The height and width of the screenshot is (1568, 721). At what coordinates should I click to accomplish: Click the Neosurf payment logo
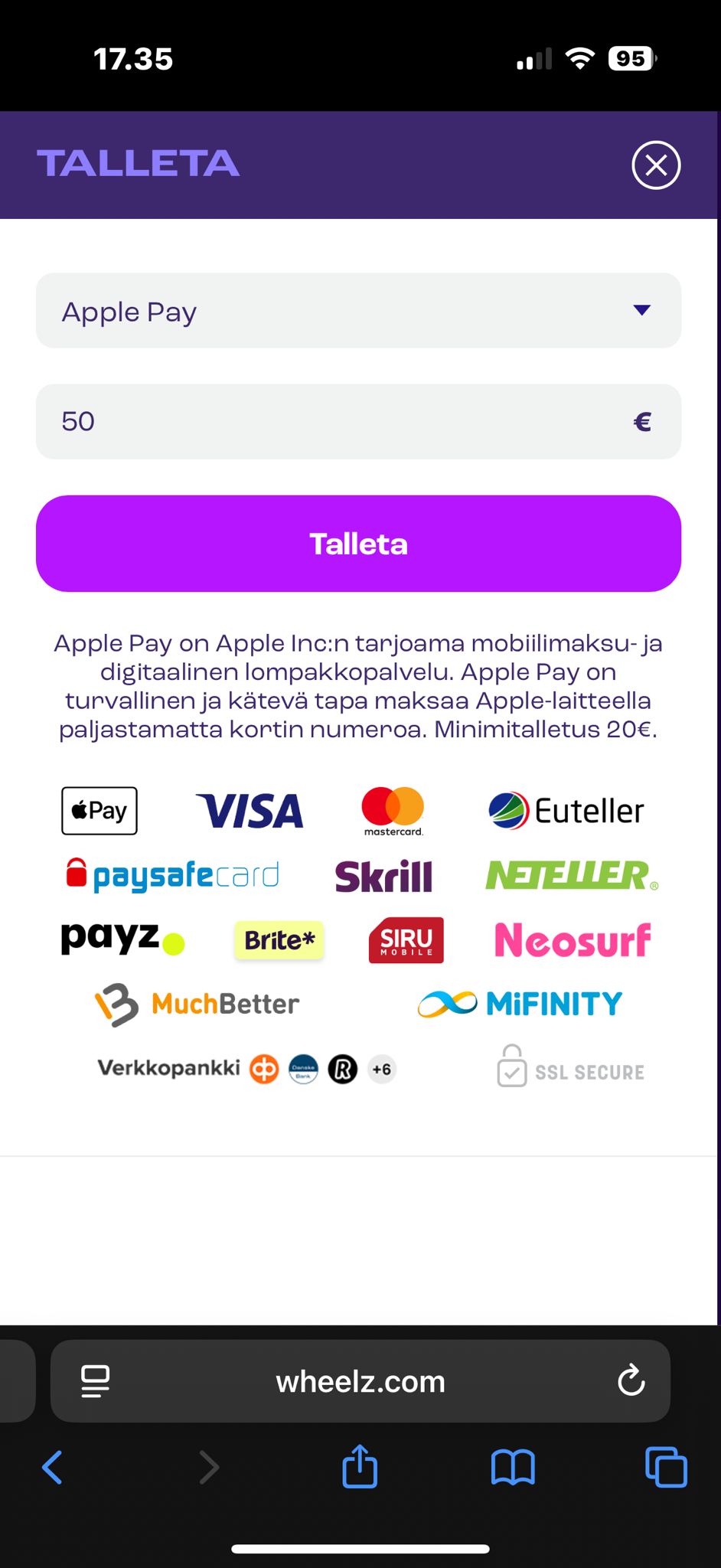pos(573,940)
